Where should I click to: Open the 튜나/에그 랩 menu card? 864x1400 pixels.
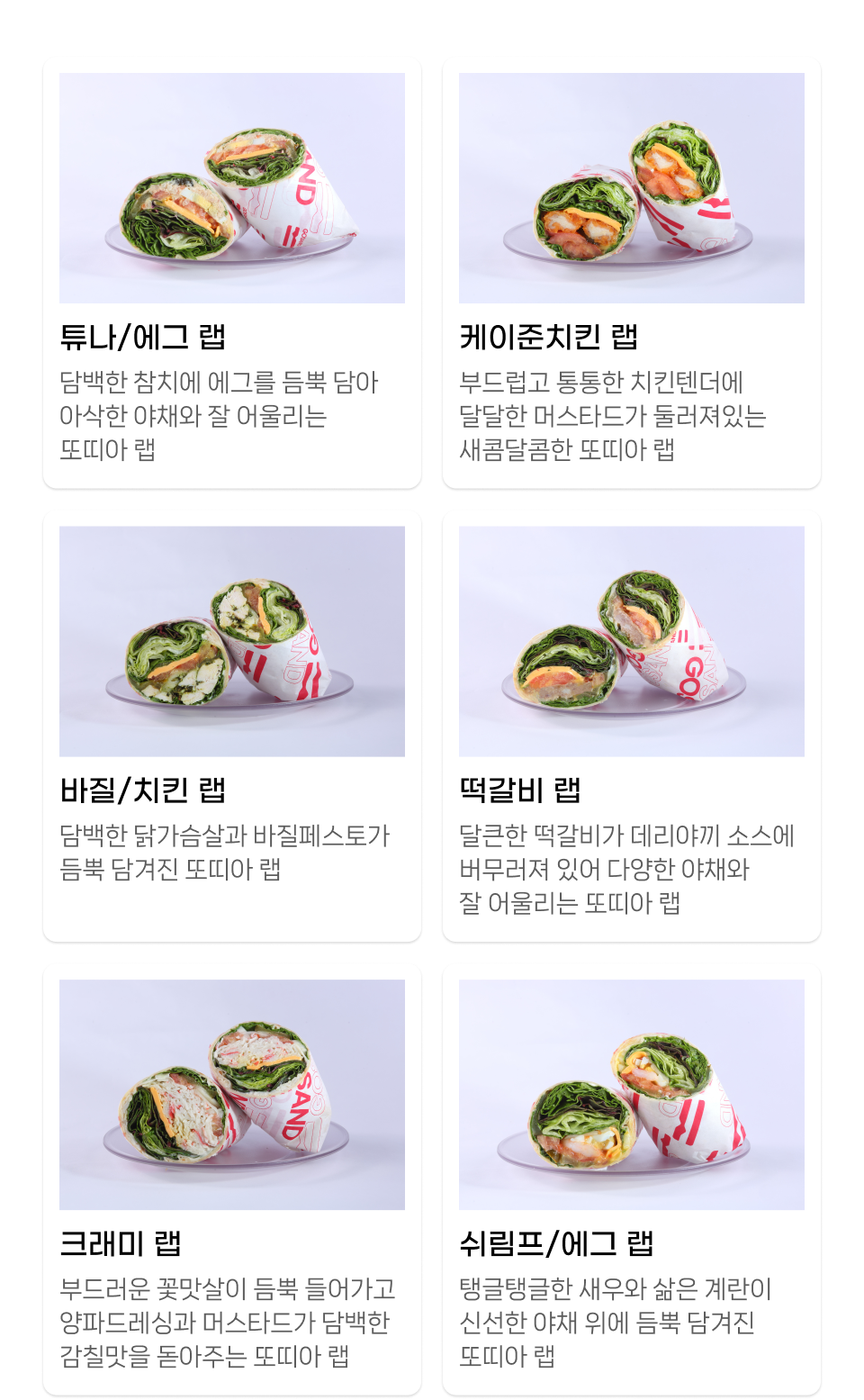point(232,274)
